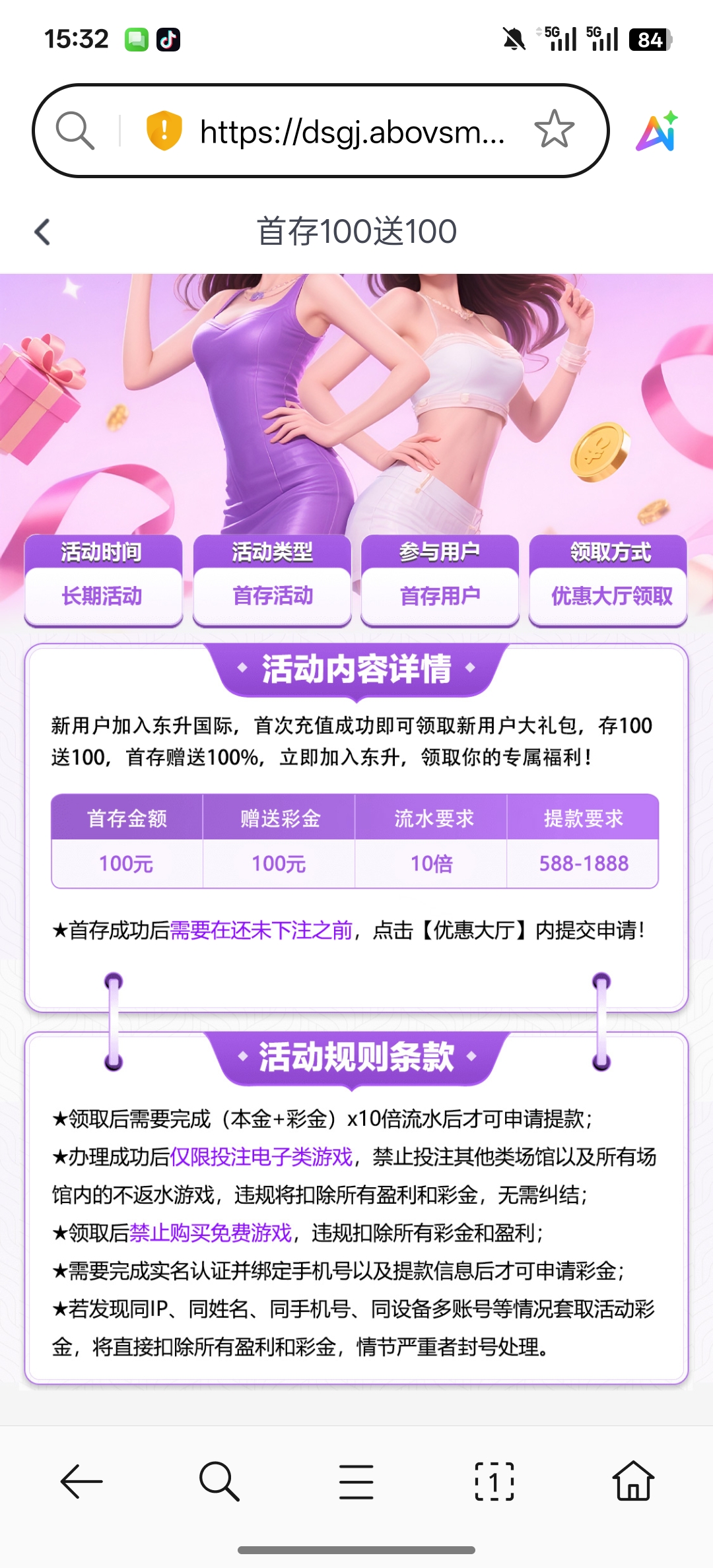Image resolution: width=713 pixels, height=1568 pixels.
Task: Open the AI assistant icon
Action: (x=658, y=131)
